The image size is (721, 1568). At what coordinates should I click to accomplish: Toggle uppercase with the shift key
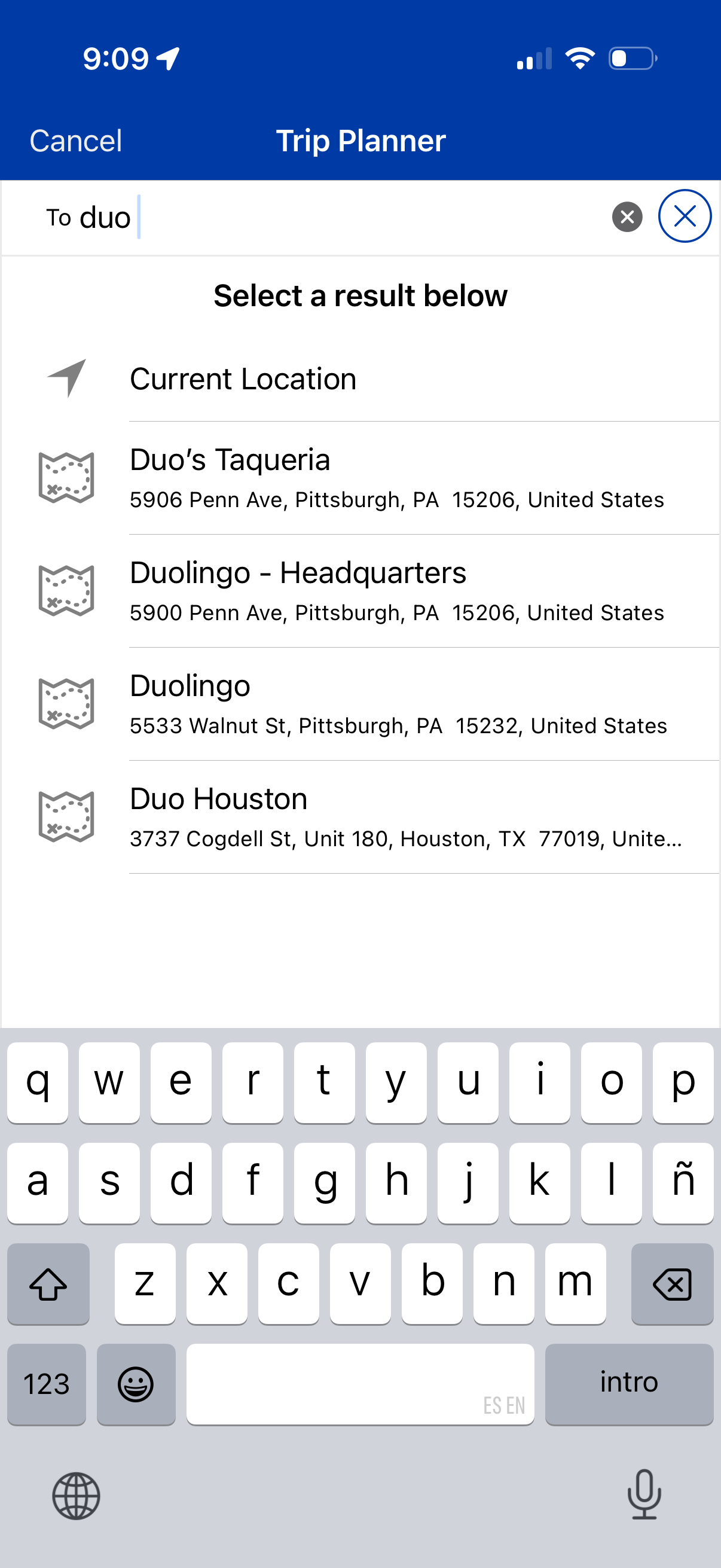pyautogui.click(x=48, y=1283)
